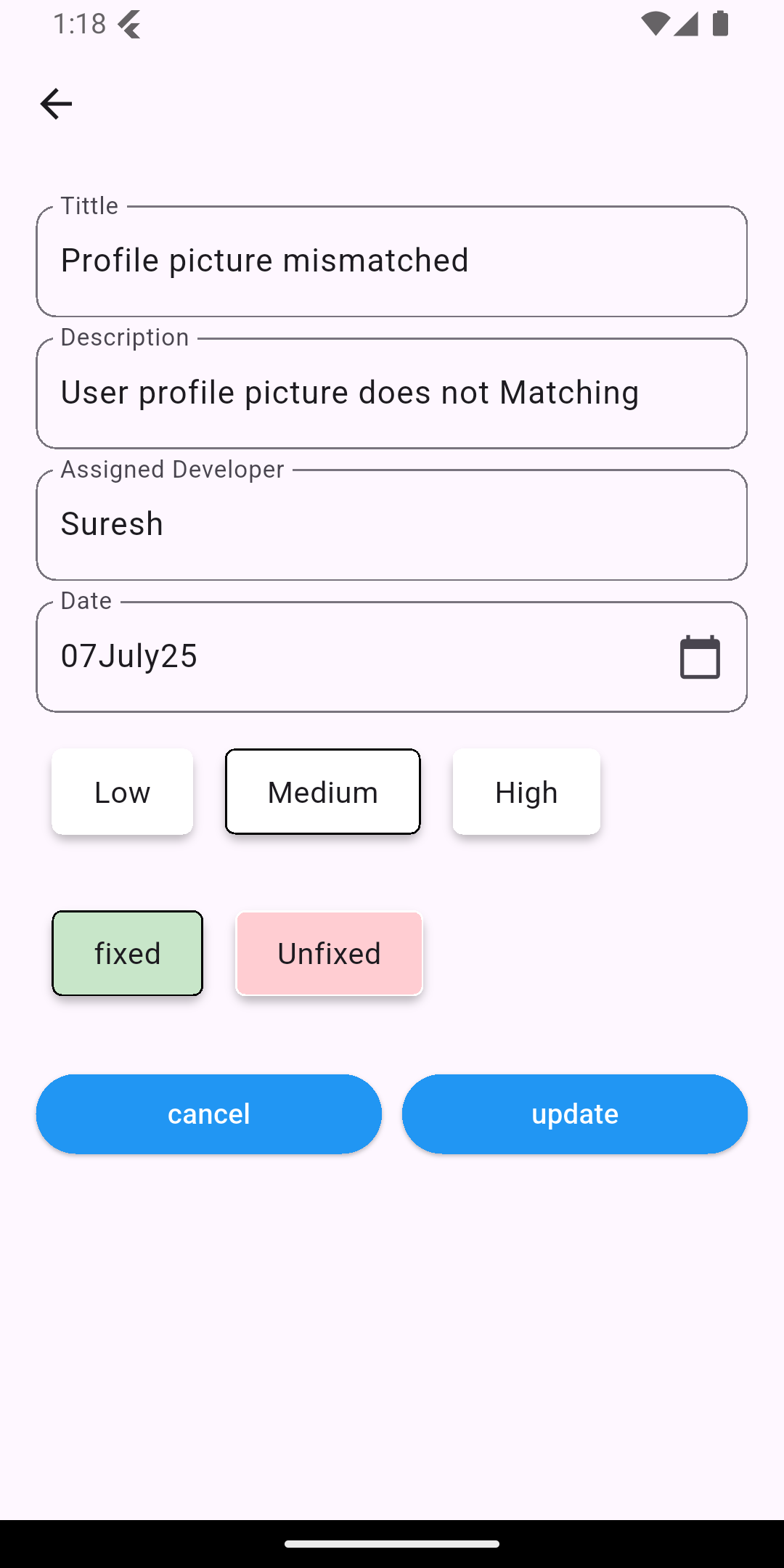
Task: Select the Low priority option
Action: click(121, 791)
